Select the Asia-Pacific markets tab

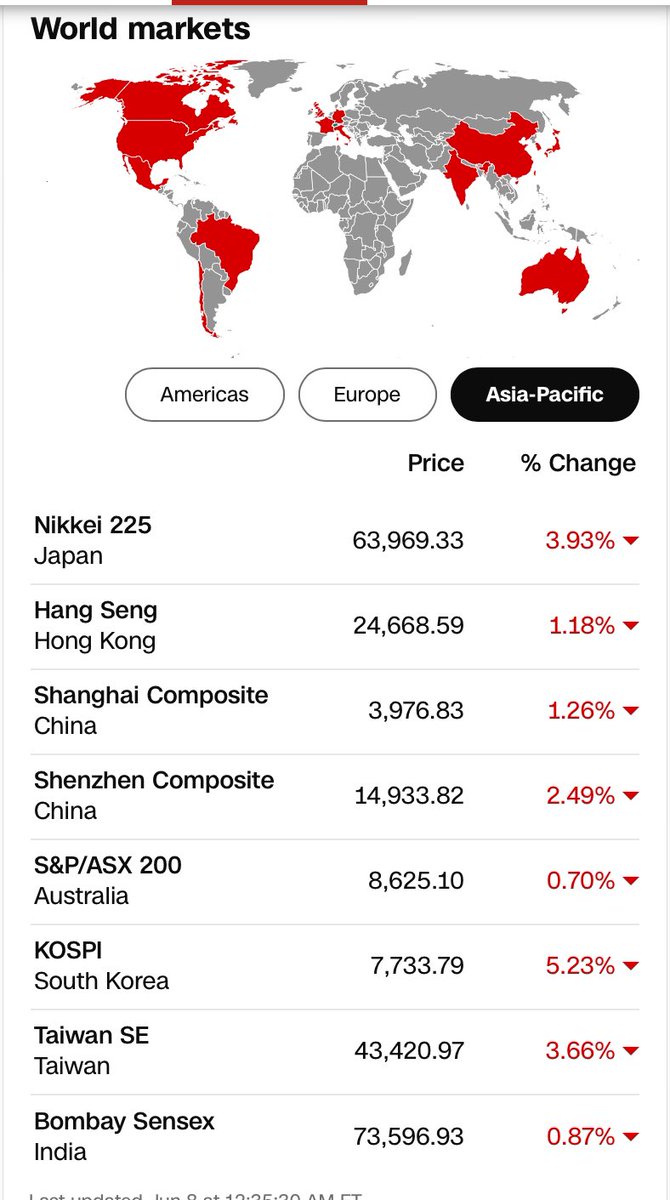pyautogui.click(x=545, y=394)
